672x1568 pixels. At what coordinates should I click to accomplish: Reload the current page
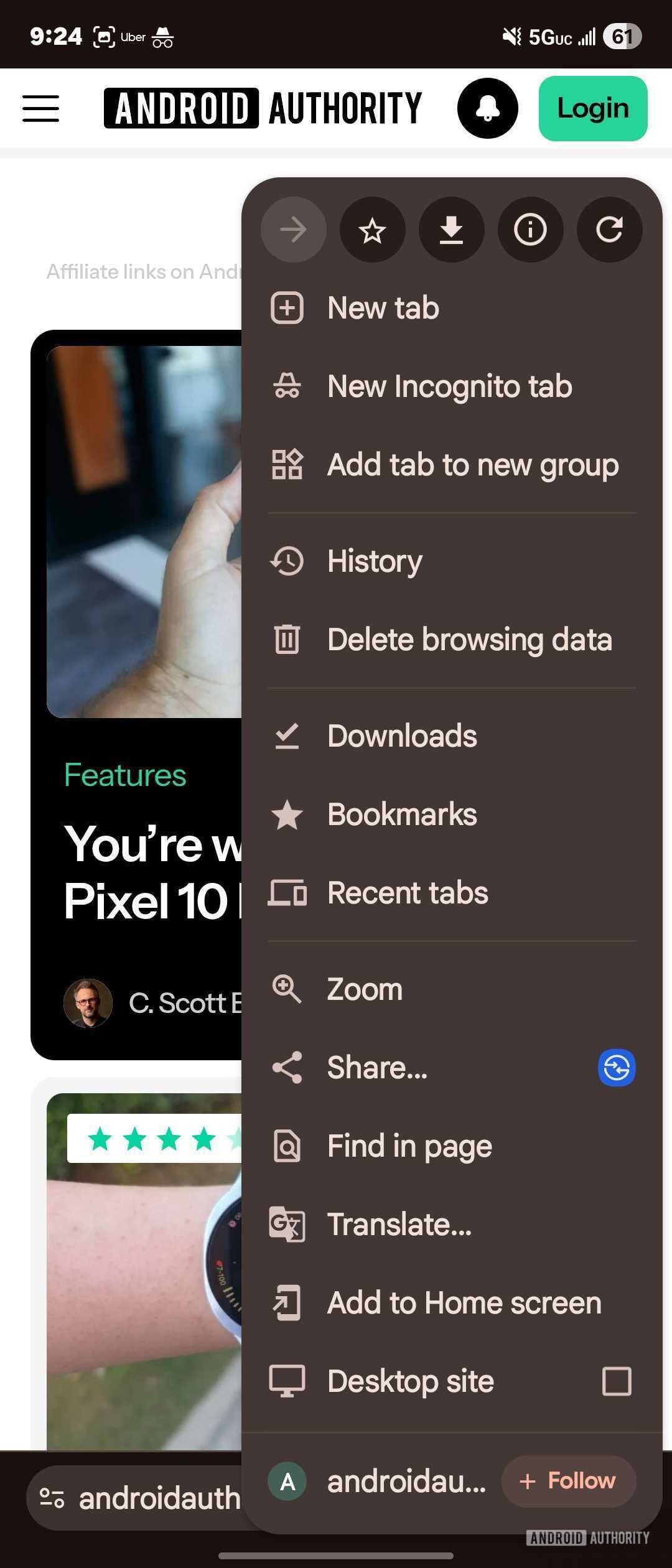[609, 230]
